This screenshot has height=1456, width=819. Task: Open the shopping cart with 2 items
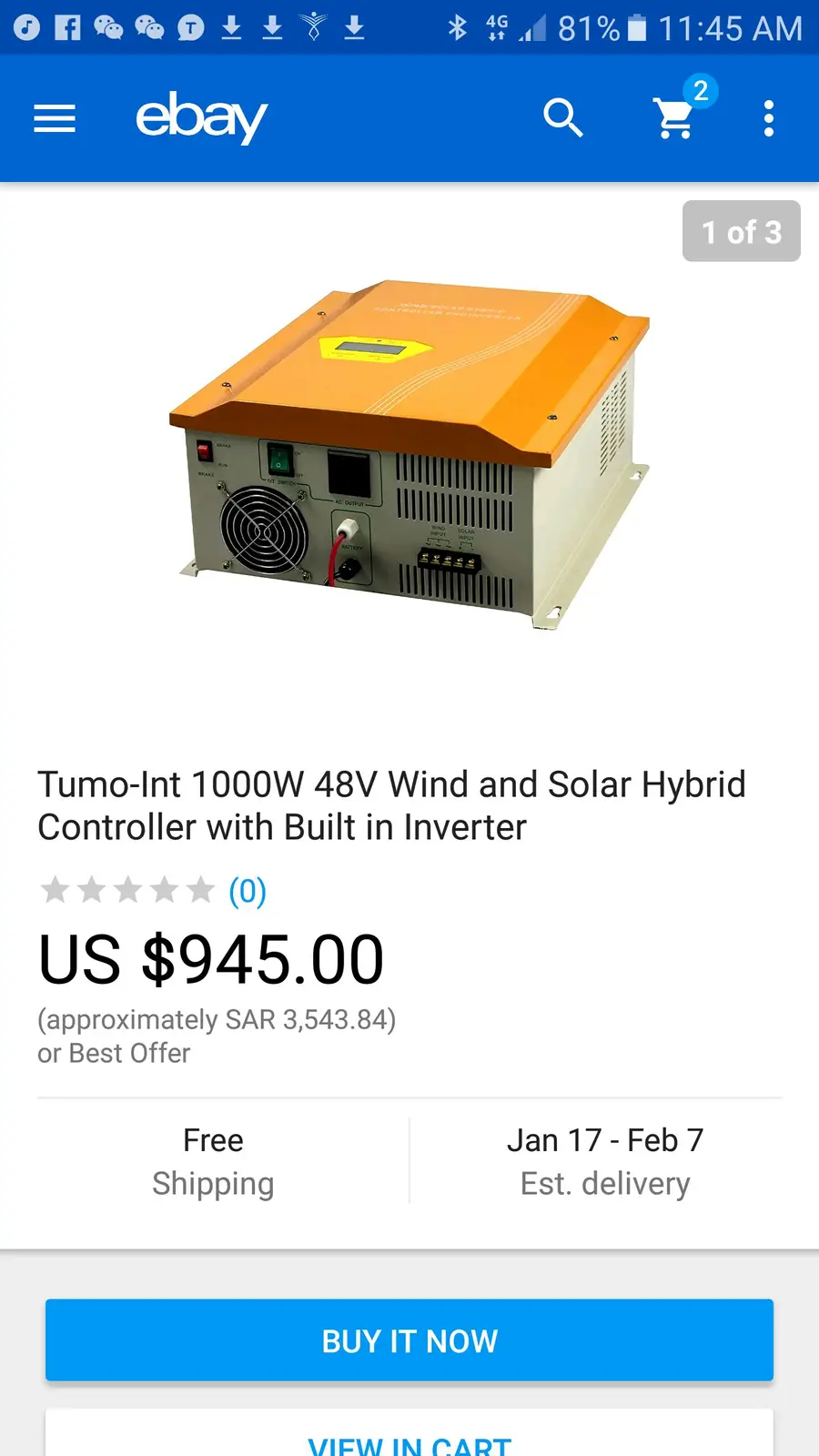(676, 118)
